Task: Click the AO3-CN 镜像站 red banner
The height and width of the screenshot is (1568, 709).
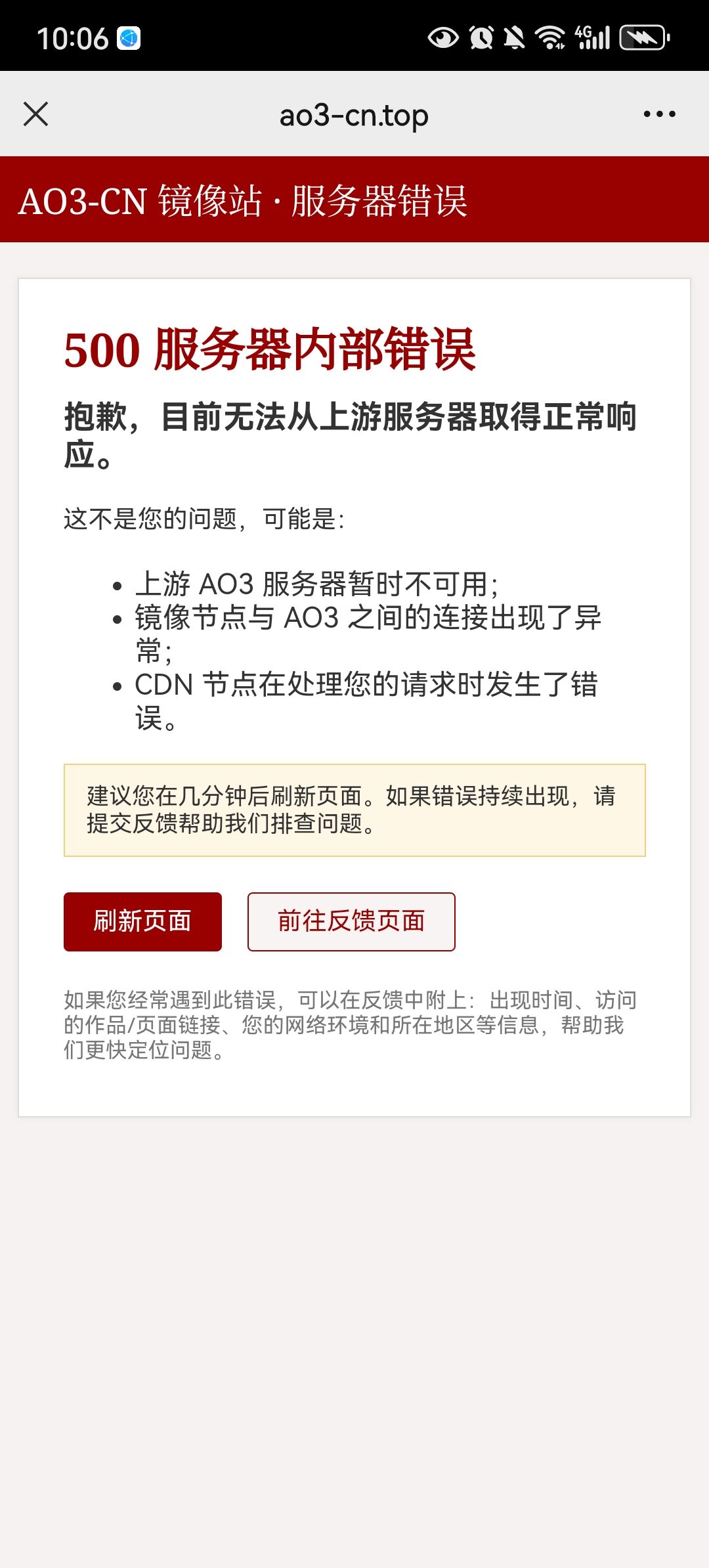Action: (243, 200)
